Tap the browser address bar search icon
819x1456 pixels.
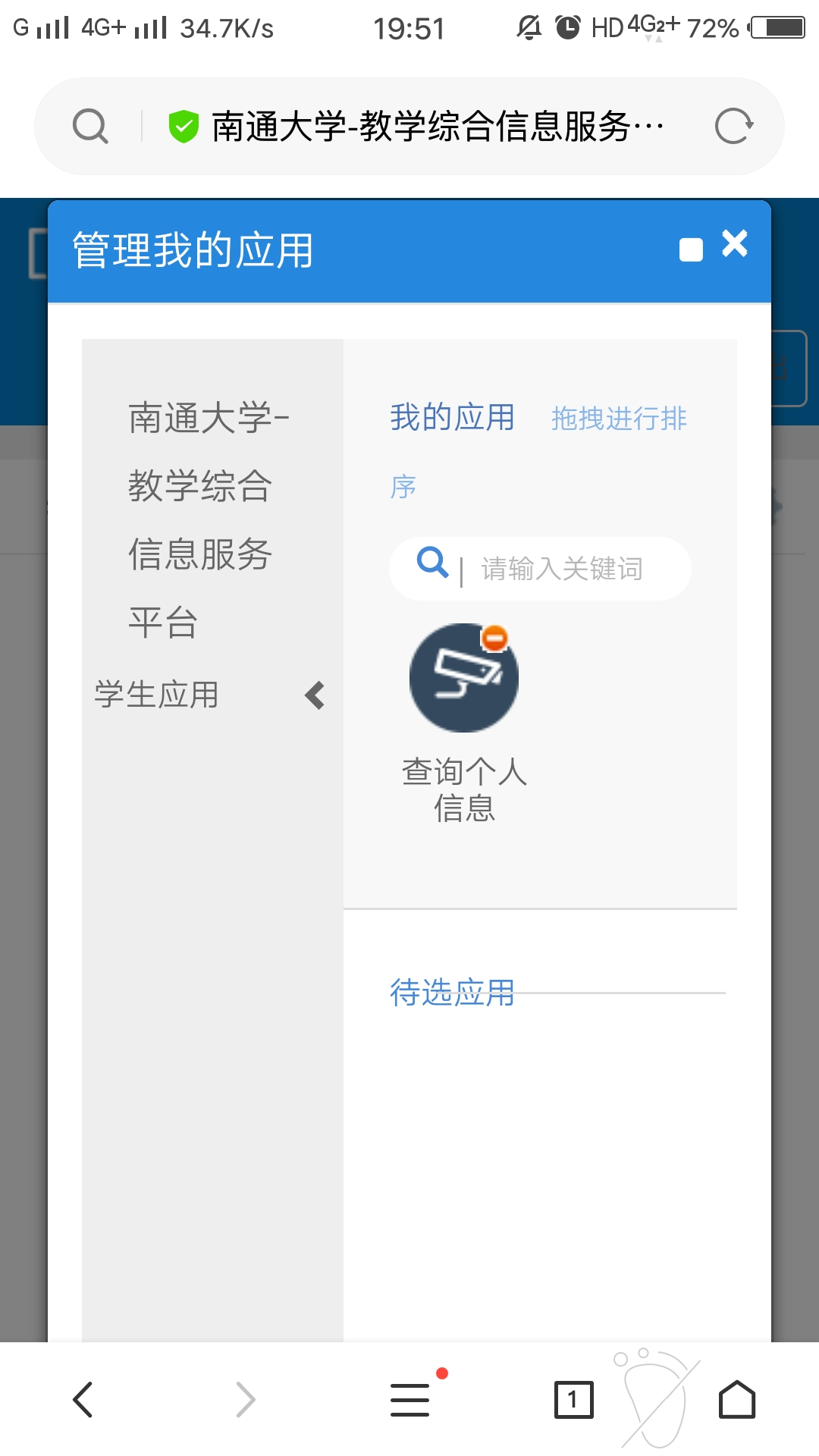click(x=90, y=126)
